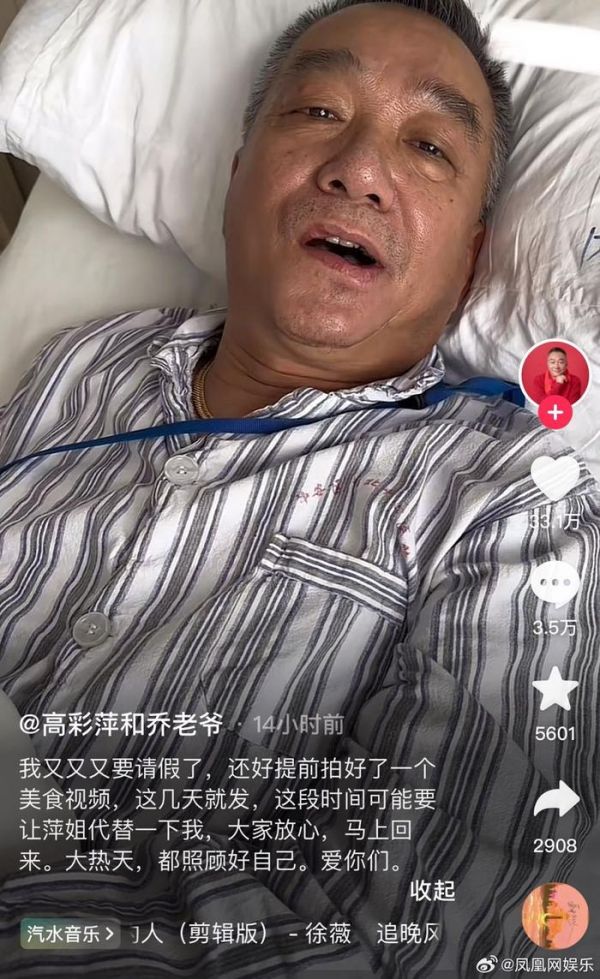Open the spinning music disc

[555, 917]
